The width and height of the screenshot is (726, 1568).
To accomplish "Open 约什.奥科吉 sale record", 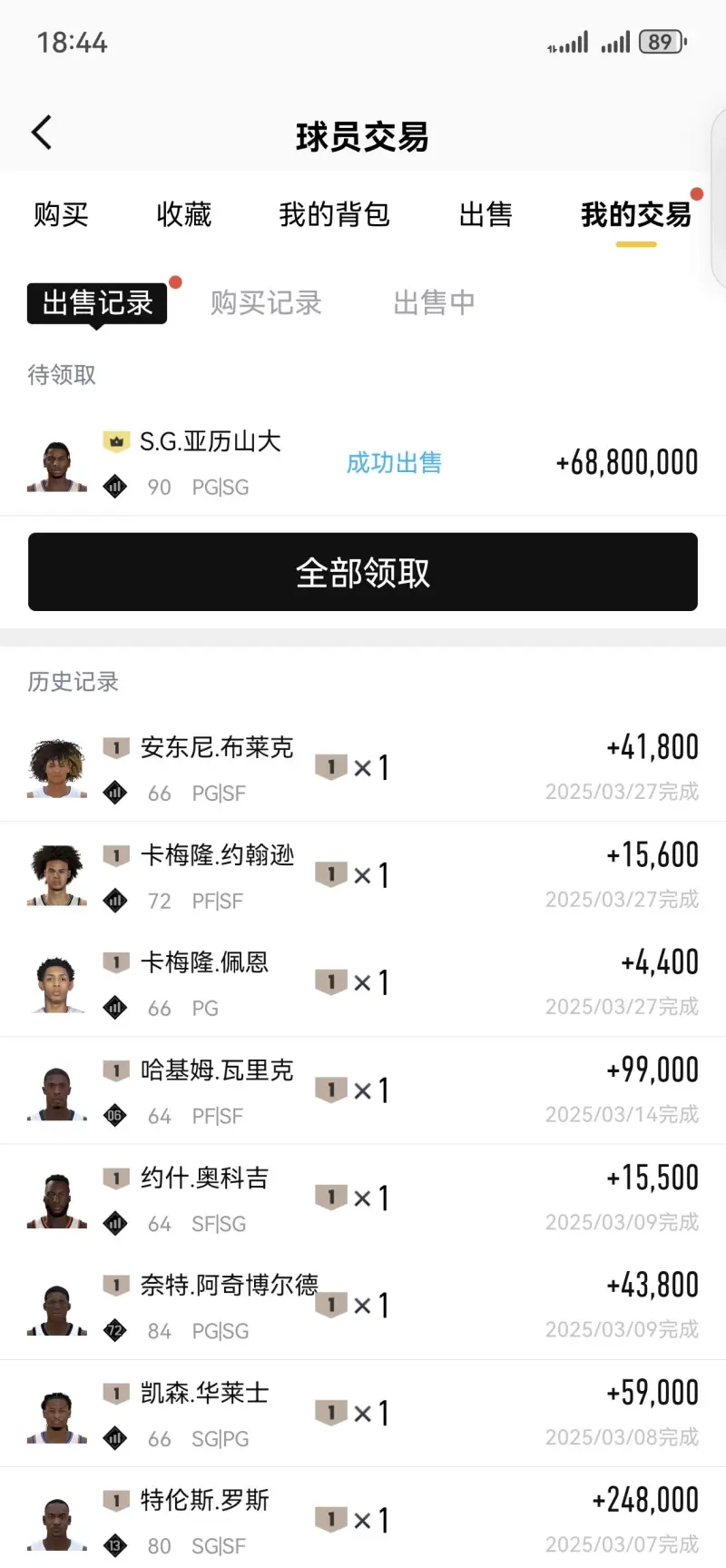I will [363, 1198].
